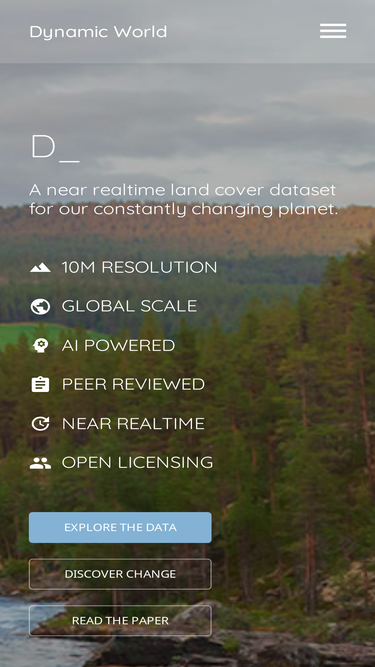
Task: Tap the Dynamic World site title
Action: (98, 32)
